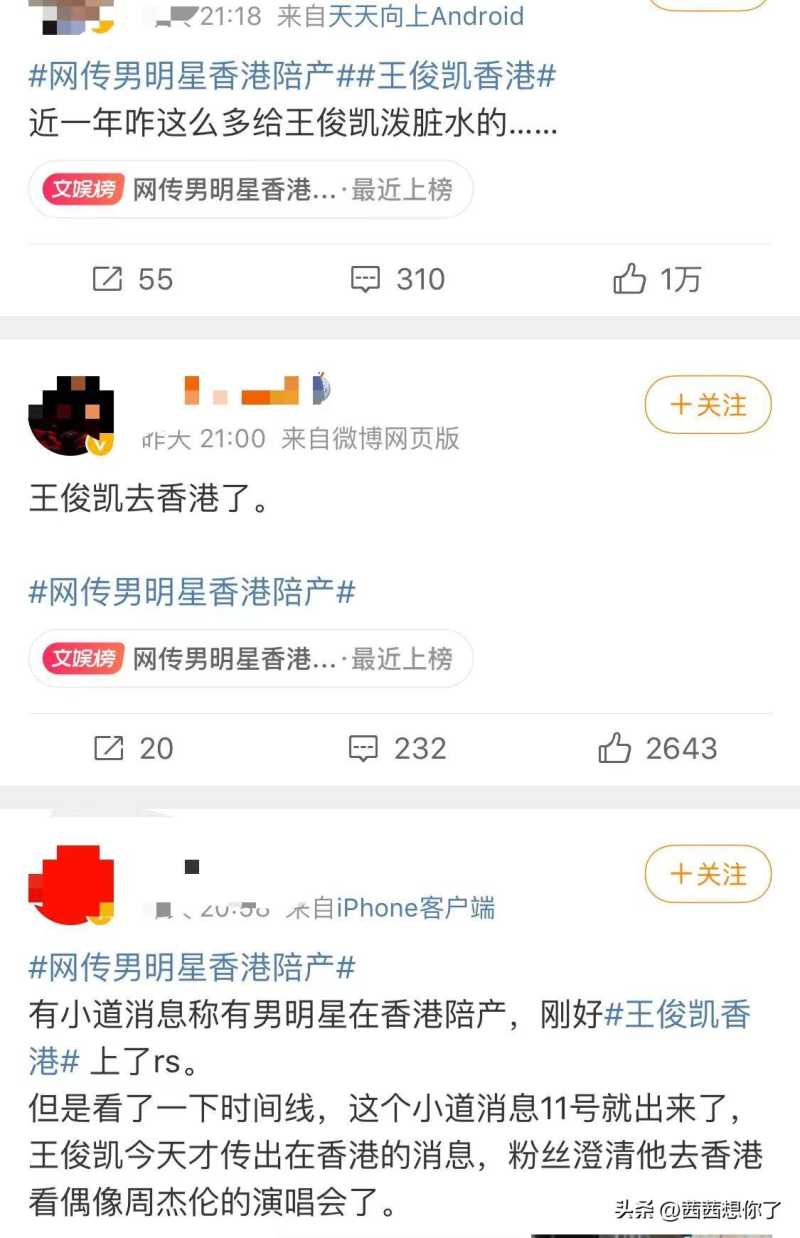The height and width of the screenshot is (1238, 800).
Task: Follow the author posting from iPhone客户端
Action: [x=708, y=874]
